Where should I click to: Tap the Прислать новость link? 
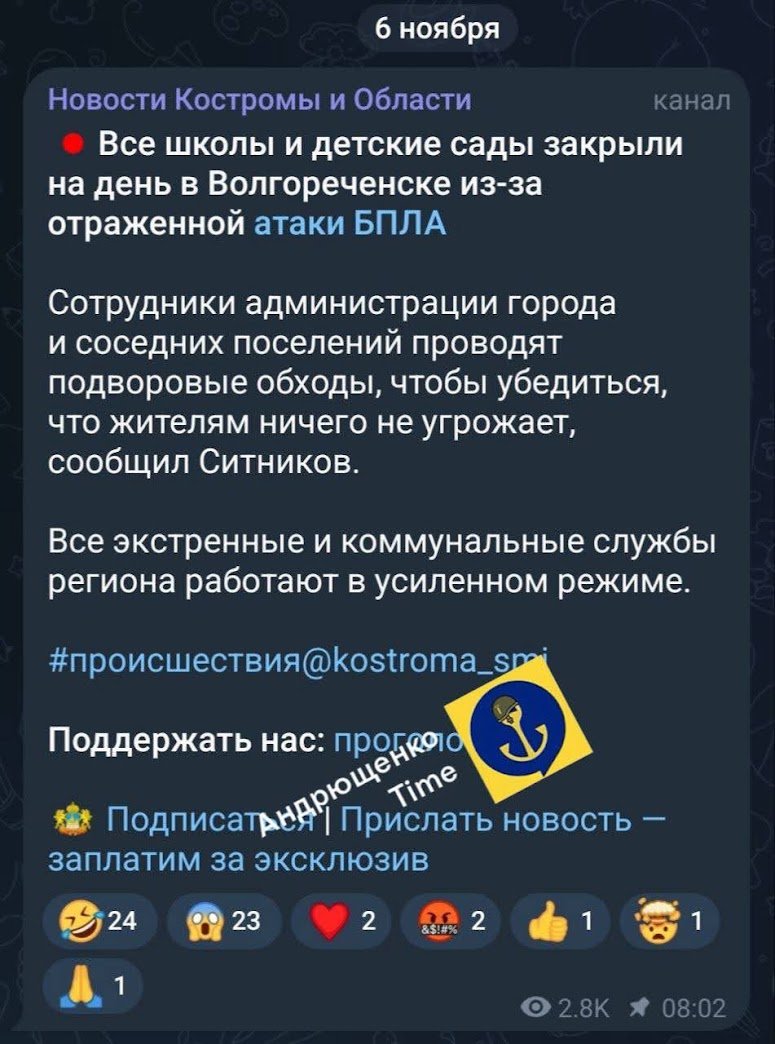pos(487,821)
